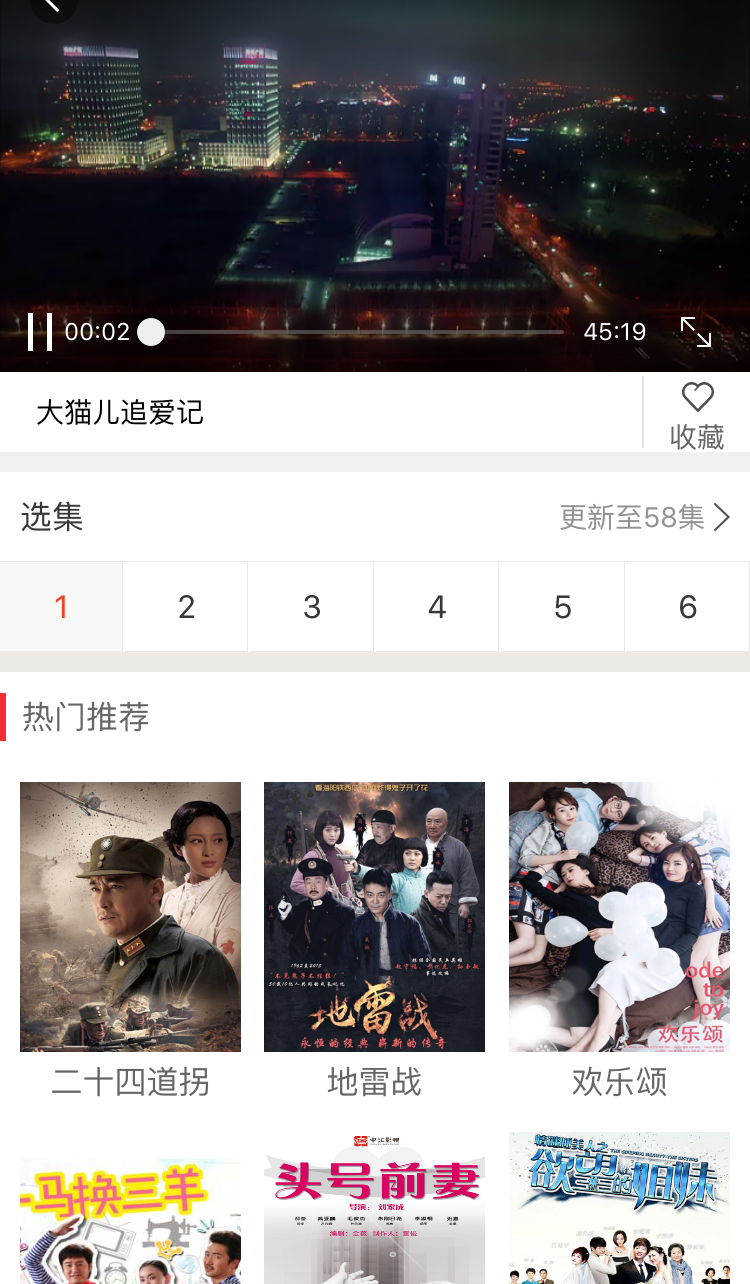Tap the heart icon above 收藏
The image size is (750, 1284).
[x=698, y=398]
